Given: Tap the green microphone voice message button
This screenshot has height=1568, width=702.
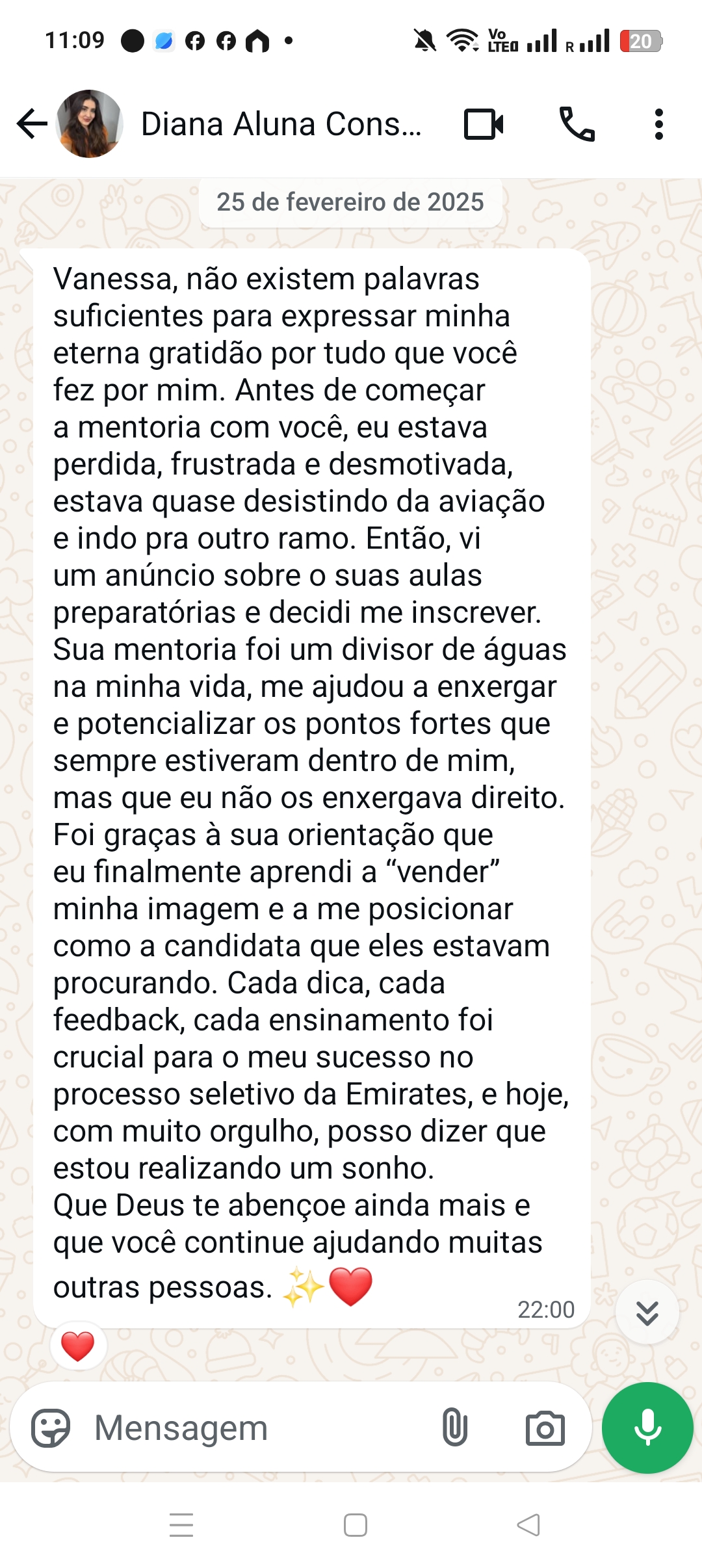Looking at the screenshot, I should pos(647,1428).
